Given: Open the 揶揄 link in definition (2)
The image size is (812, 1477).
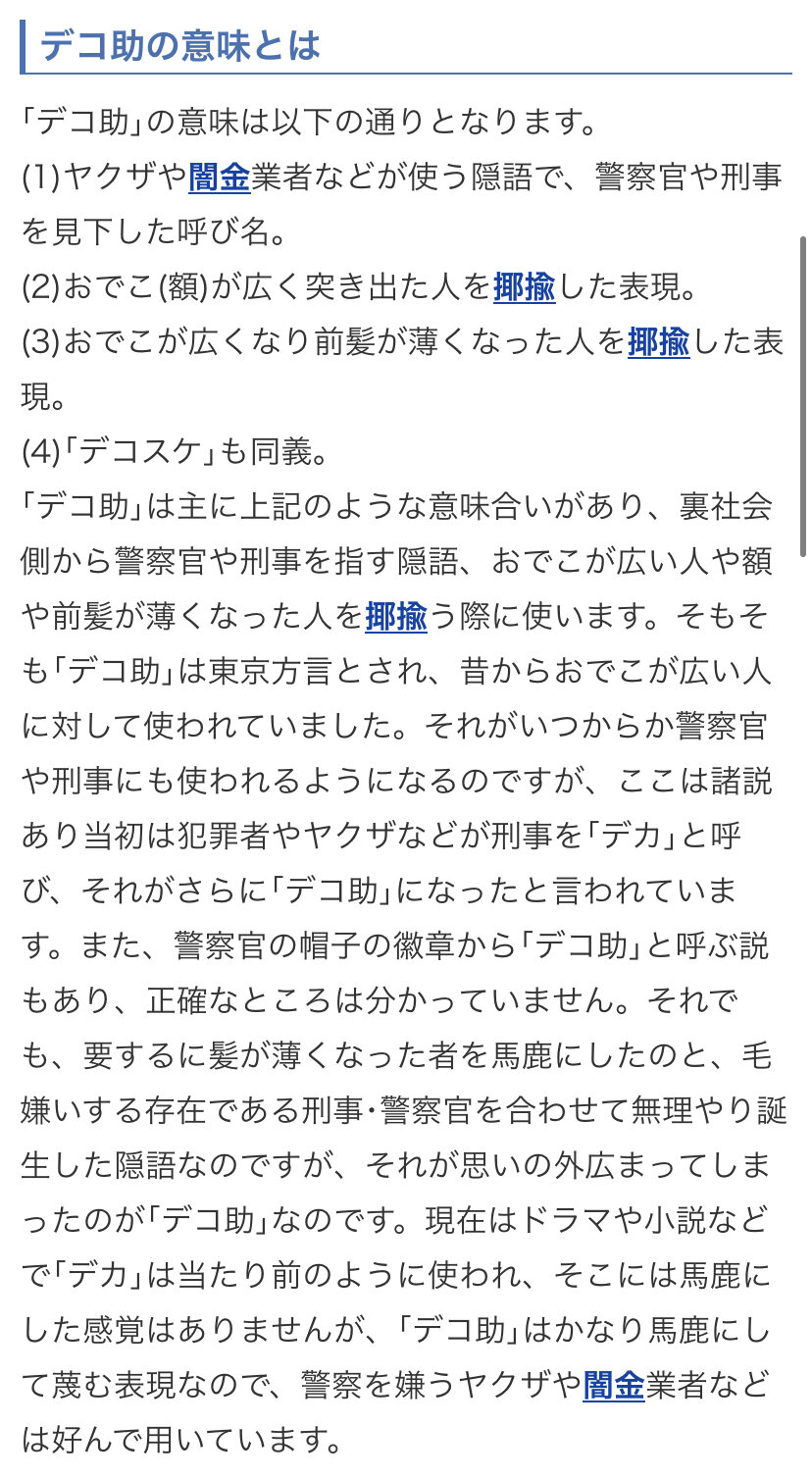Looking at the screenshot, I should click(x=524, y=288).
